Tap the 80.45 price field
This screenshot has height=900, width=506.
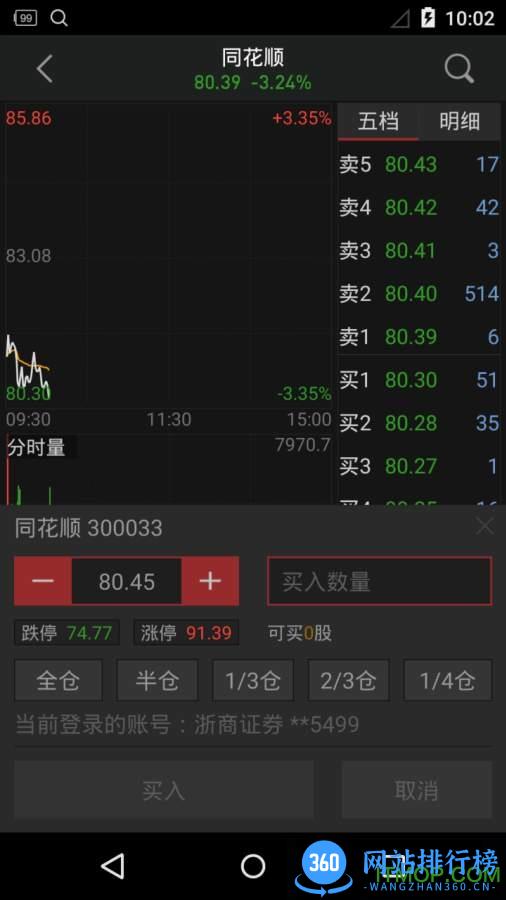point(127,581)
